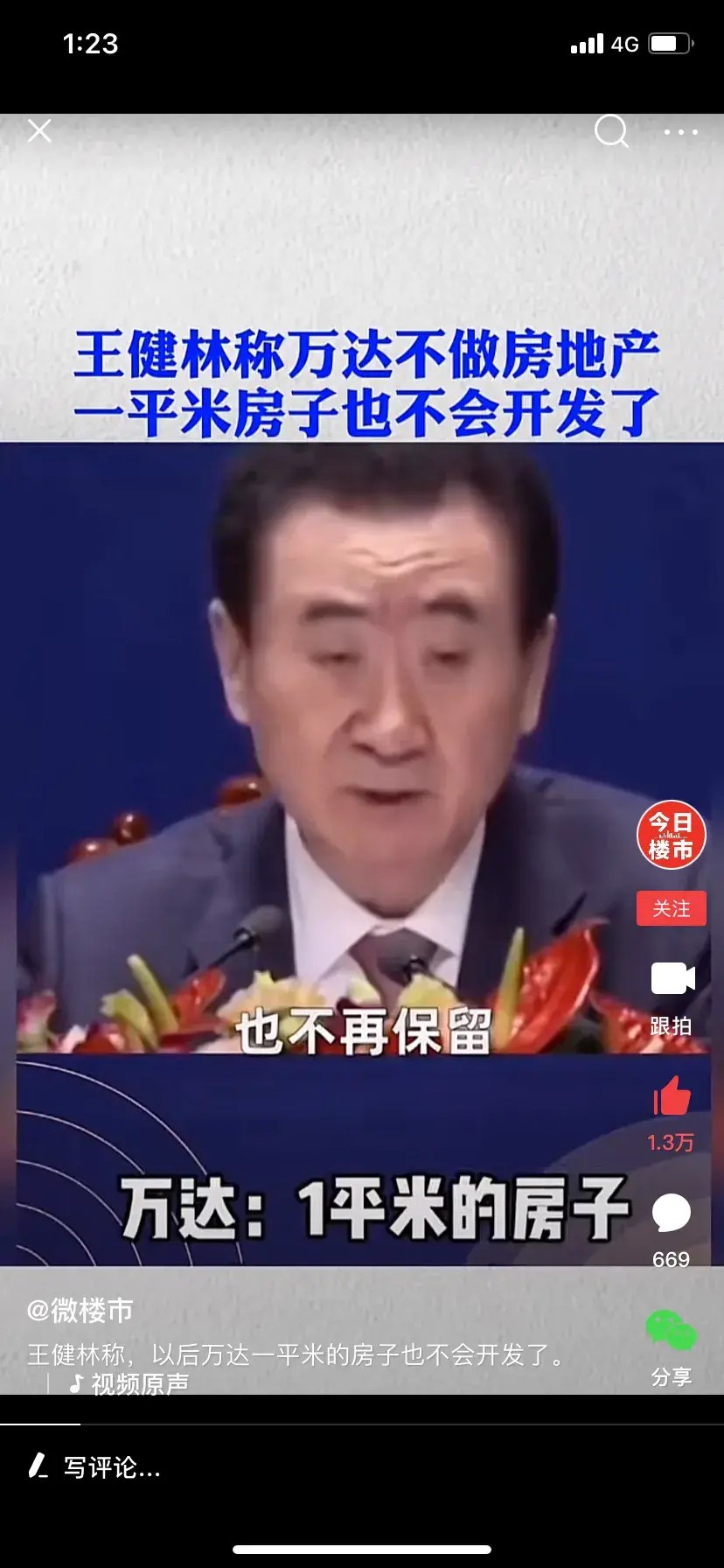
Task: Open the comments bubble with 669
Action: point(672,1214)
